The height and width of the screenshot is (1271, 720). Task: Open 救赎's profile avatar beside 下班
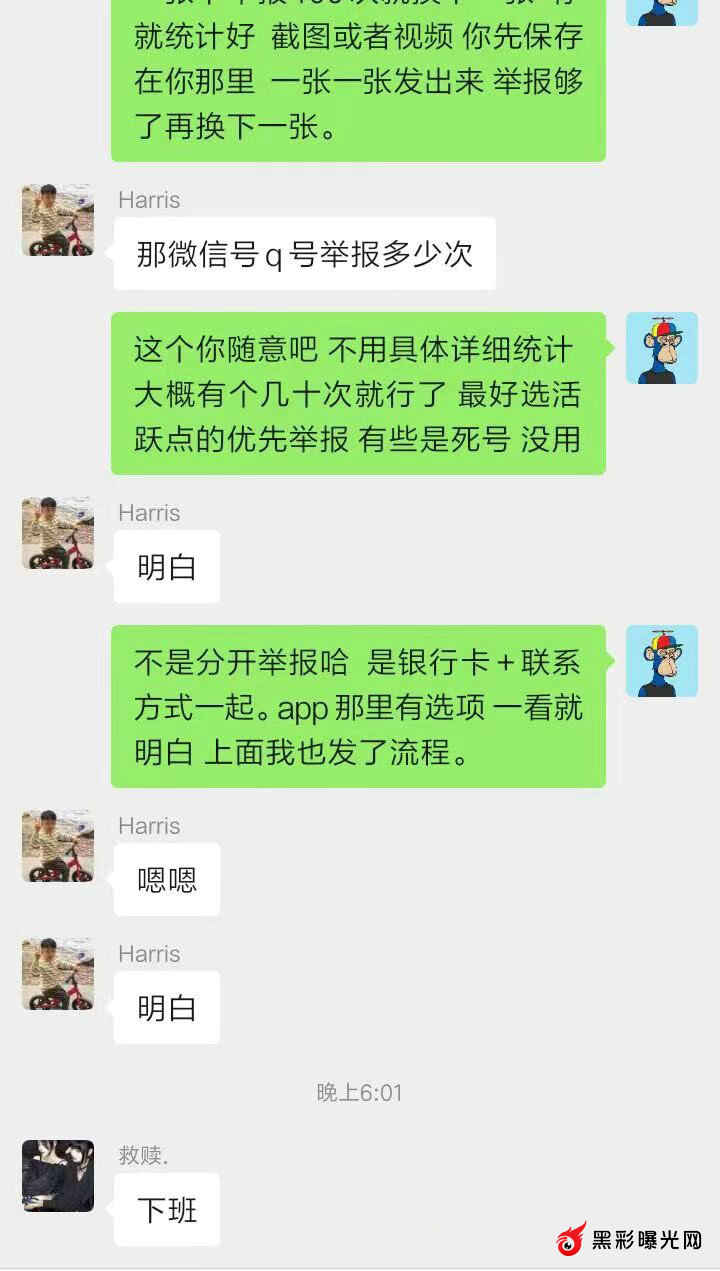(x=58, y=1176)
